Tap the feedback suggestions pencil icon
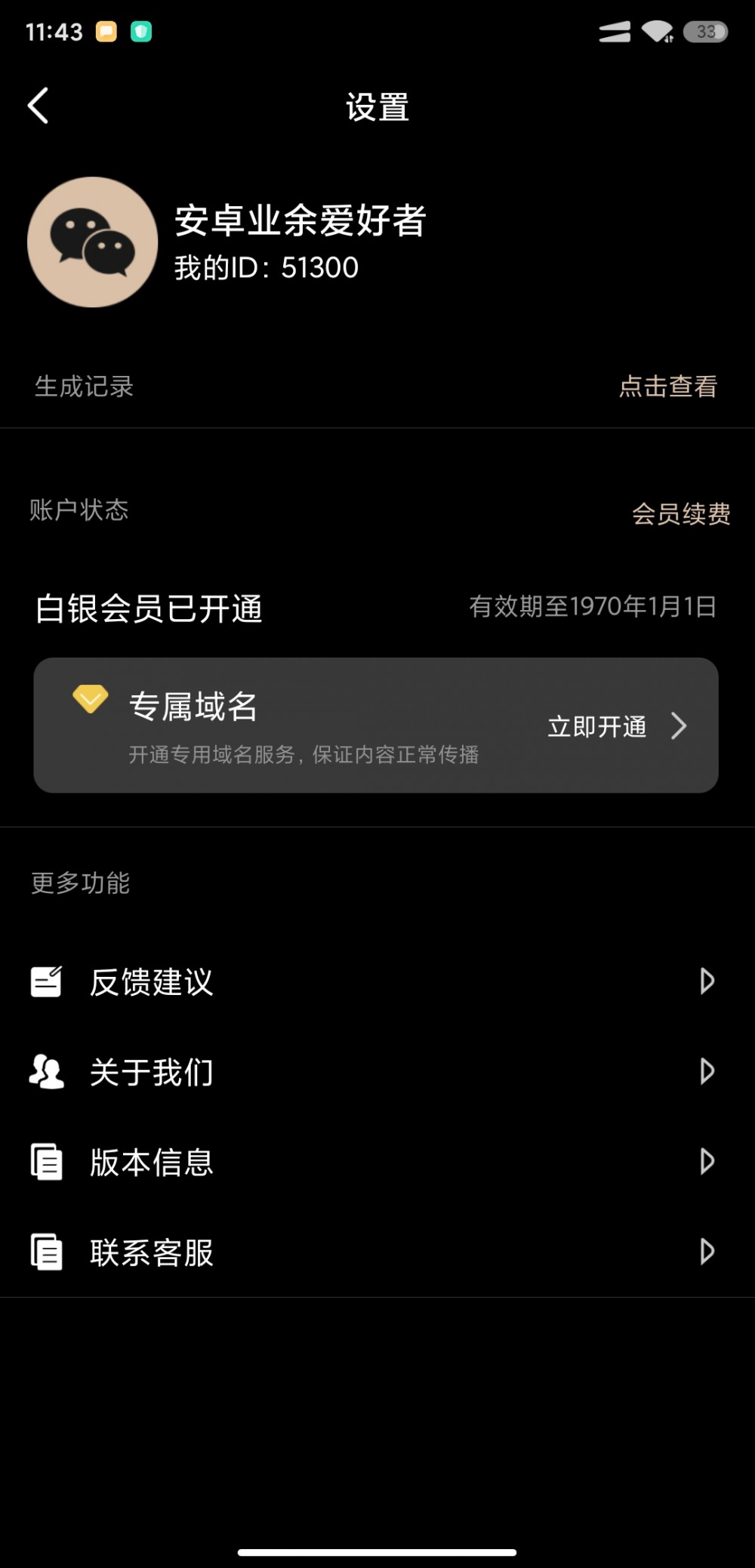This screenshot has width=755, height=1568. tap(47, 981)
